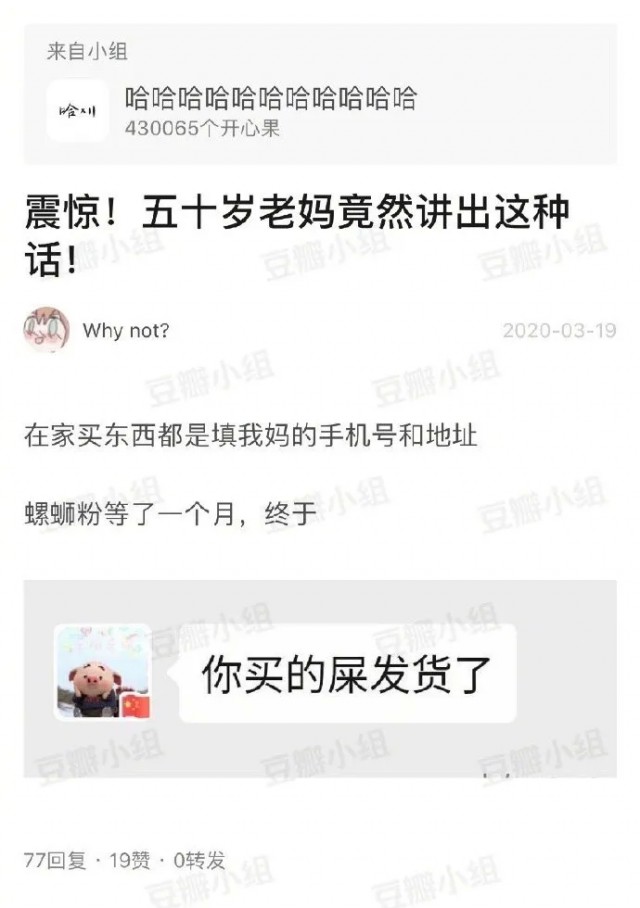Open the chat screenshot image in the post
The image size is (640, 908).
[320, 678]
